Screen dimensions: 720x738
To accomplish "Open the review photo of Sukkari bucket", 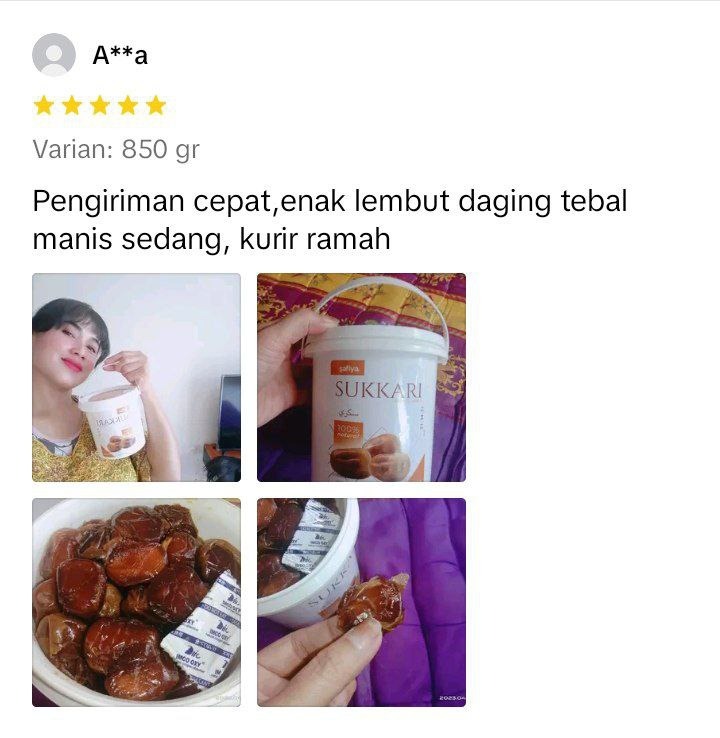I will tap(361, 377).
